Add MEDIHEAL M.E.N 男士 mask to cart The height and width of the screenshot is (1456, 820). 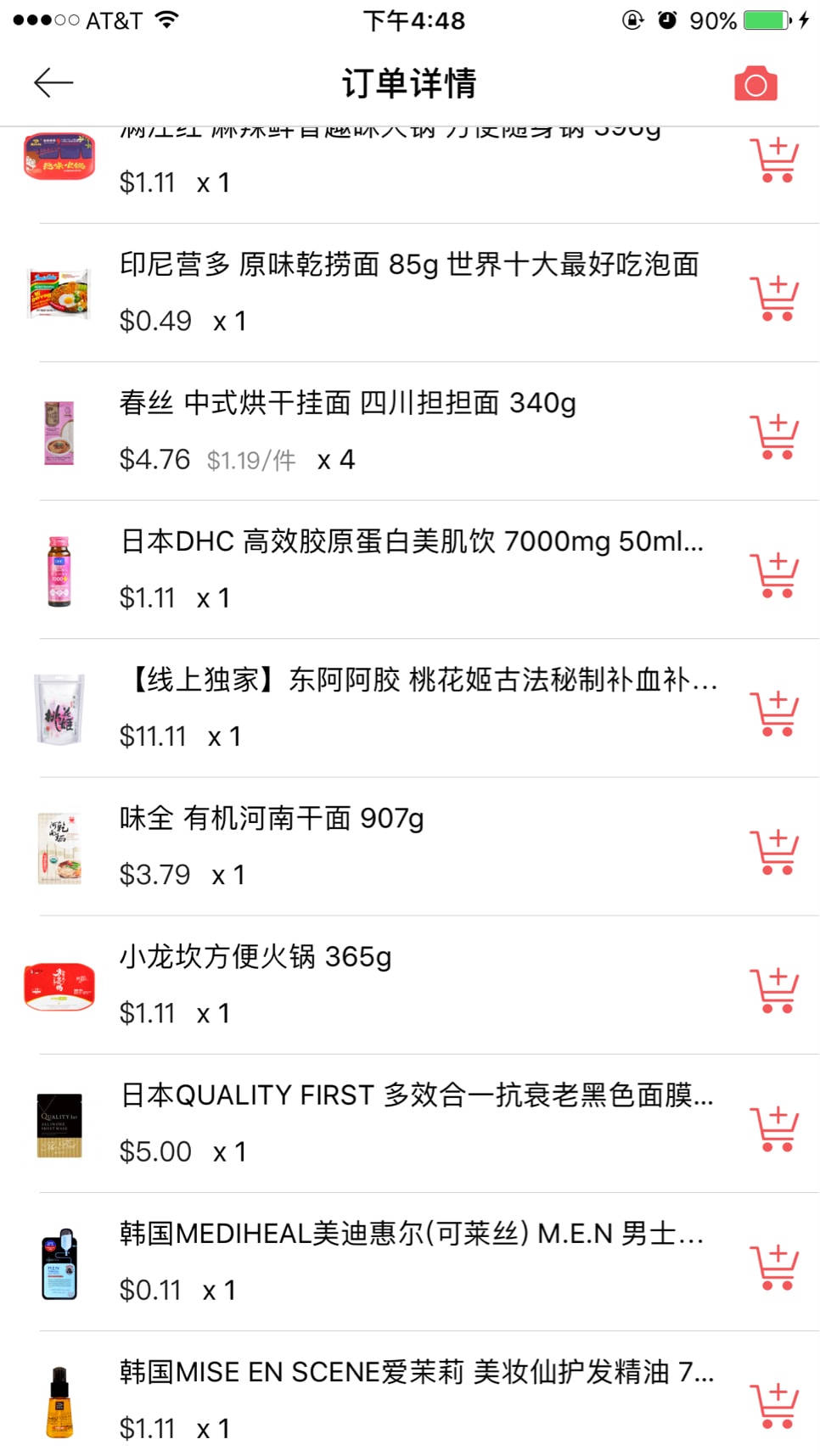coord(774,1267)
